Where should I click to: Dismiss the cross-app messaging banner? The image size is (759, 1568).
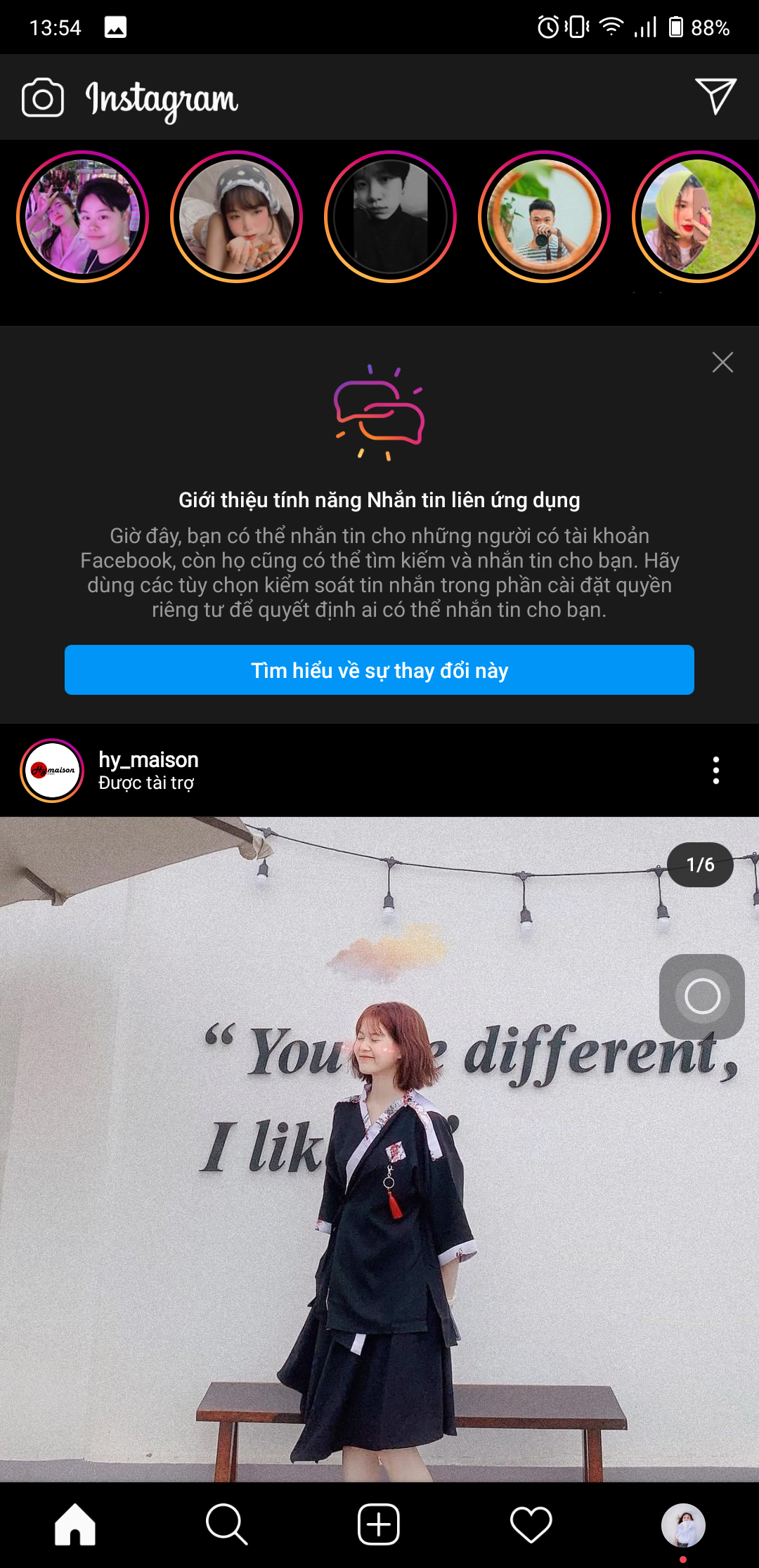pos(722,362)
